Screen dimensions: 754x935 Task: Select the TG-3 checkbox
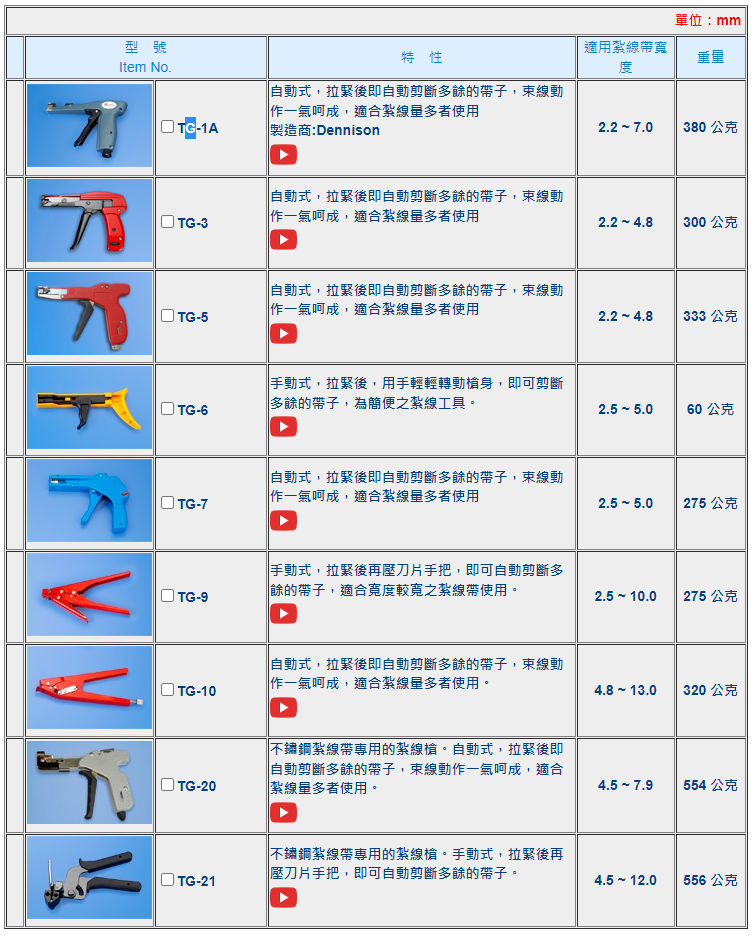[168, 222]
